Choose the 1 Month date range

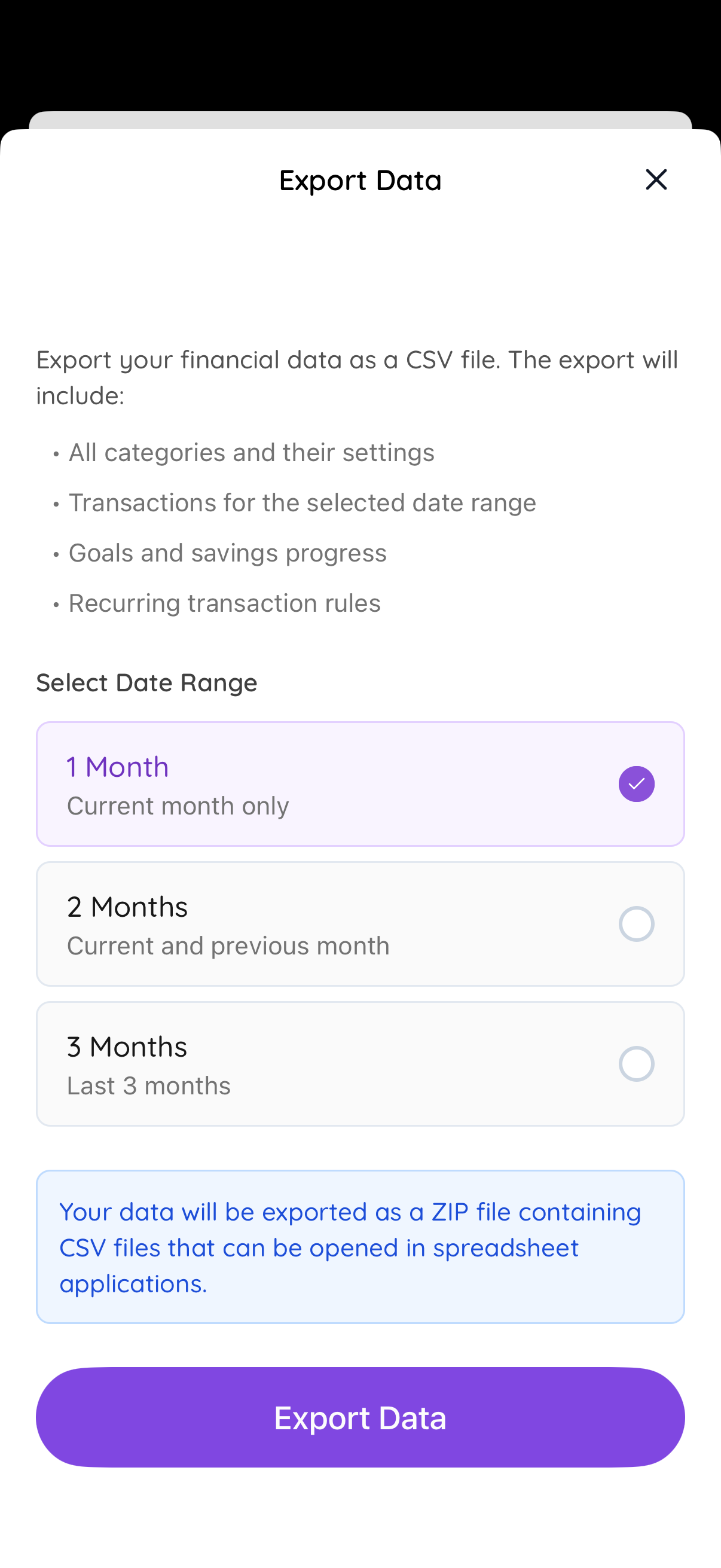(x=360, y=783)
